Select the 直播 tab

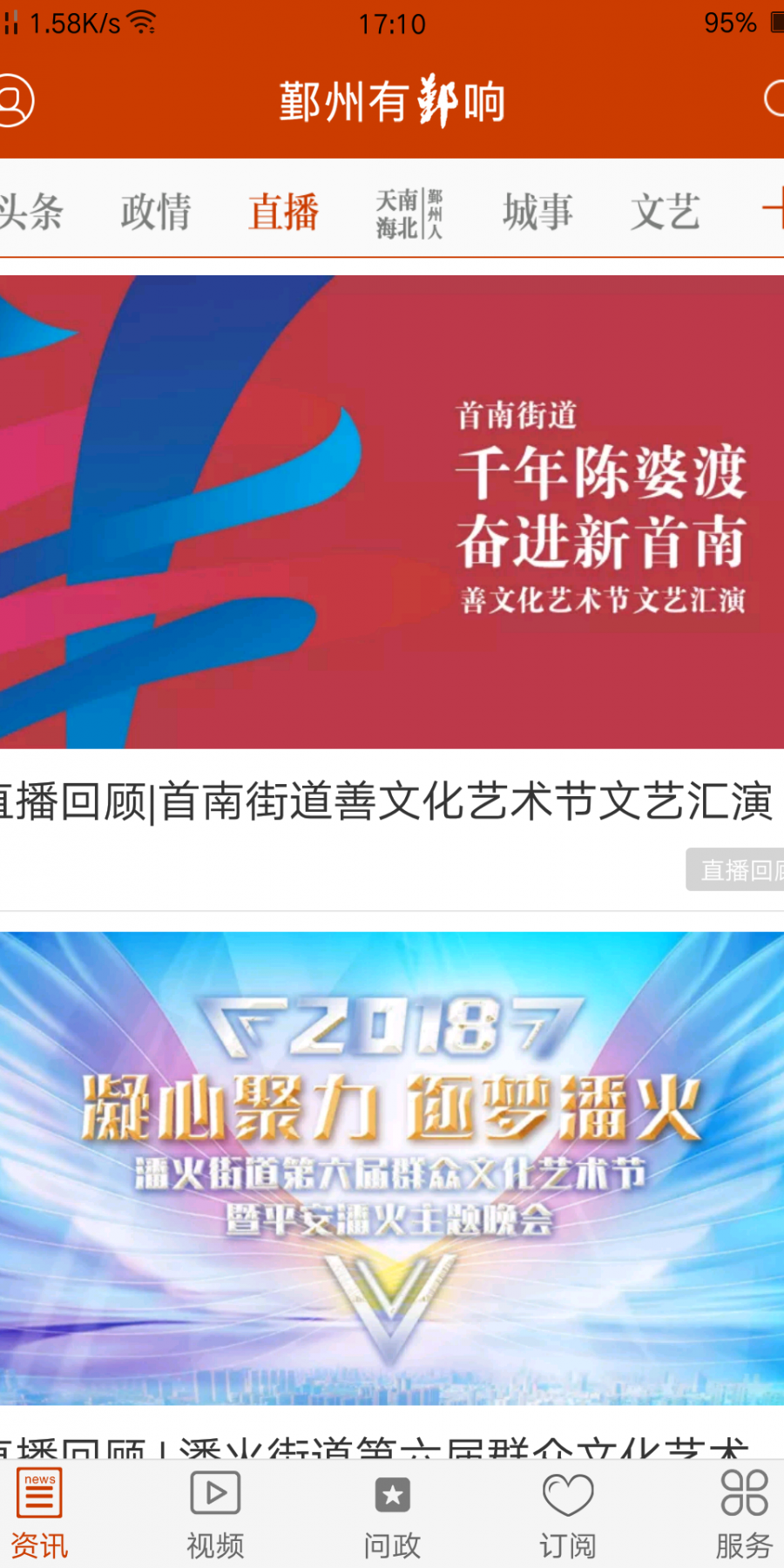point(283,212)
